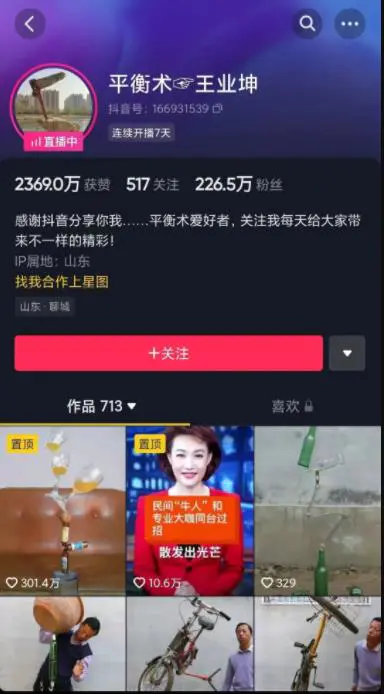Open pinned video with 301.4万 likes
The width and height of the screenshot is (384, 694).
pos(62,511)
